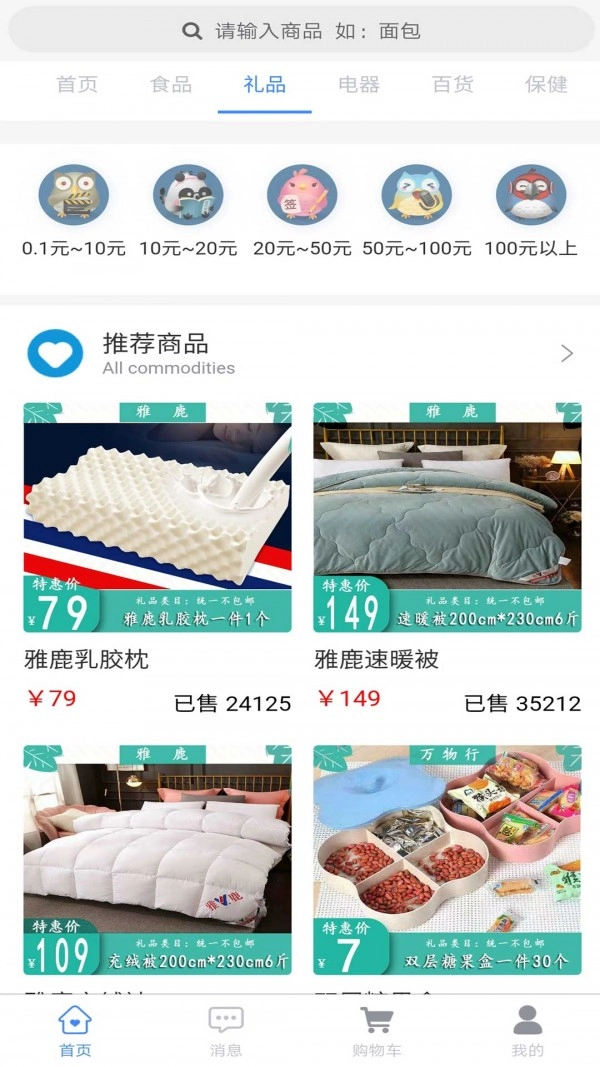Select the 电器 category tab

coord(359,85)
